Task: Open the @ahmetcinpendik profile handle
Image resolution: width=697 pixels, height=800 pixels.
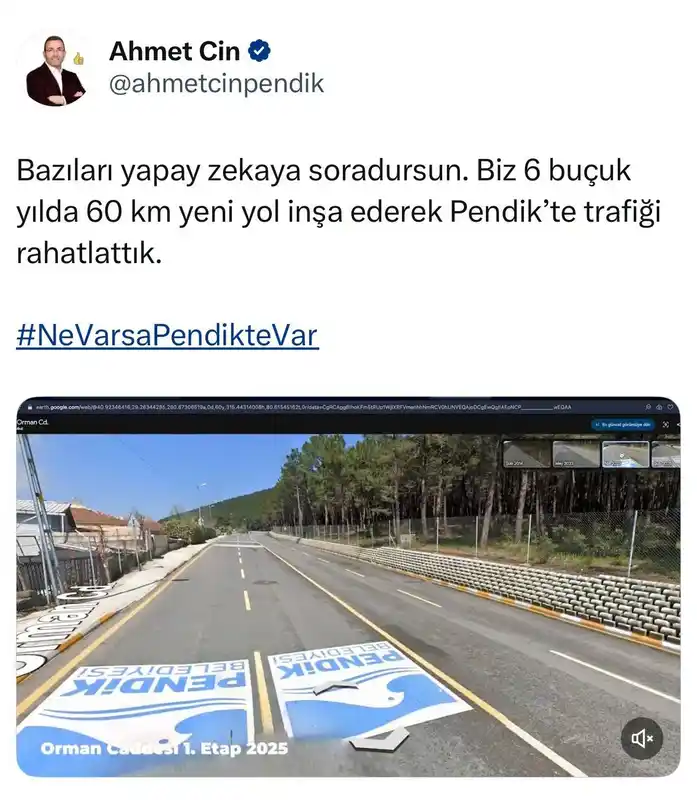Action: coord(216,84)
